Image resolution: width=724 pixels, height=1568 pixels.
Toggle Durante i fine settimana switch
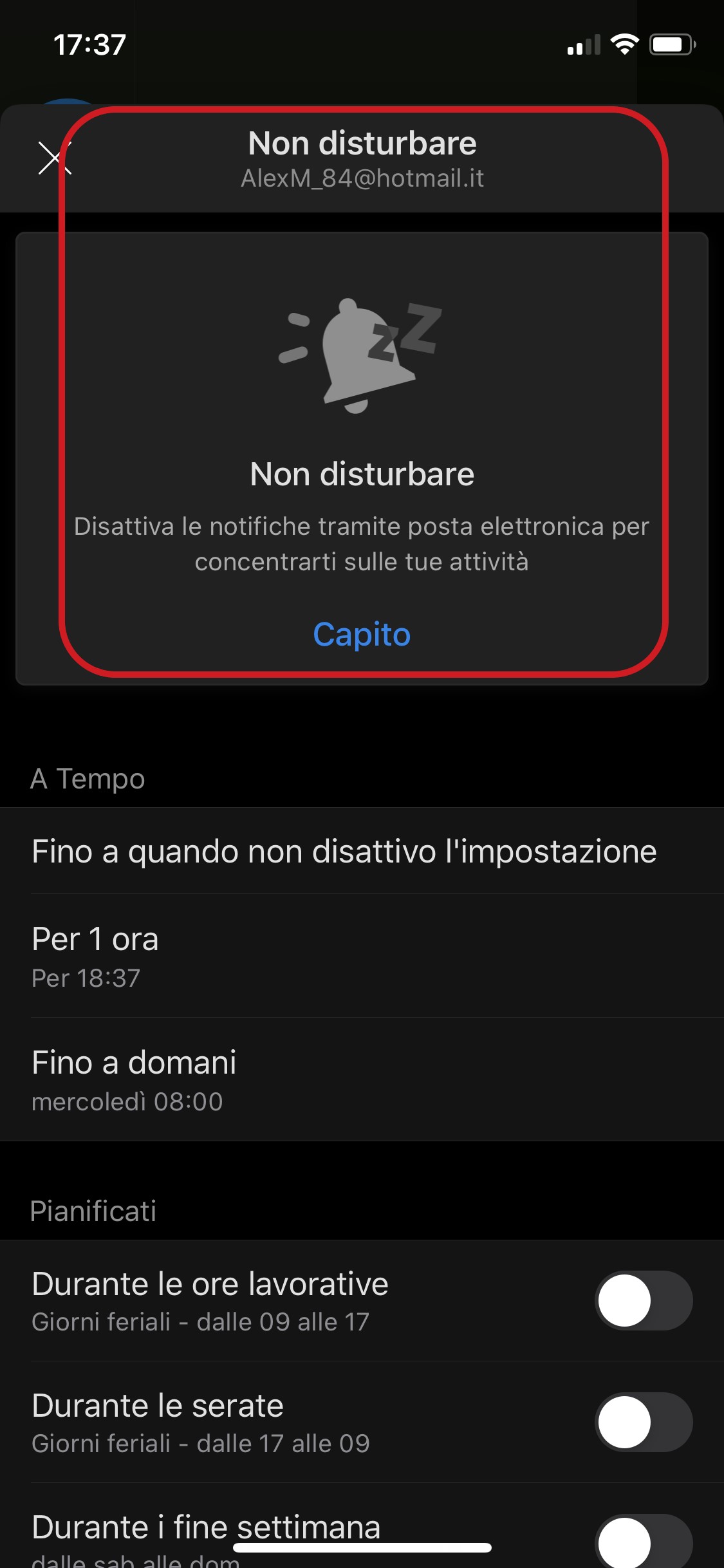(x=644, y=1542)
